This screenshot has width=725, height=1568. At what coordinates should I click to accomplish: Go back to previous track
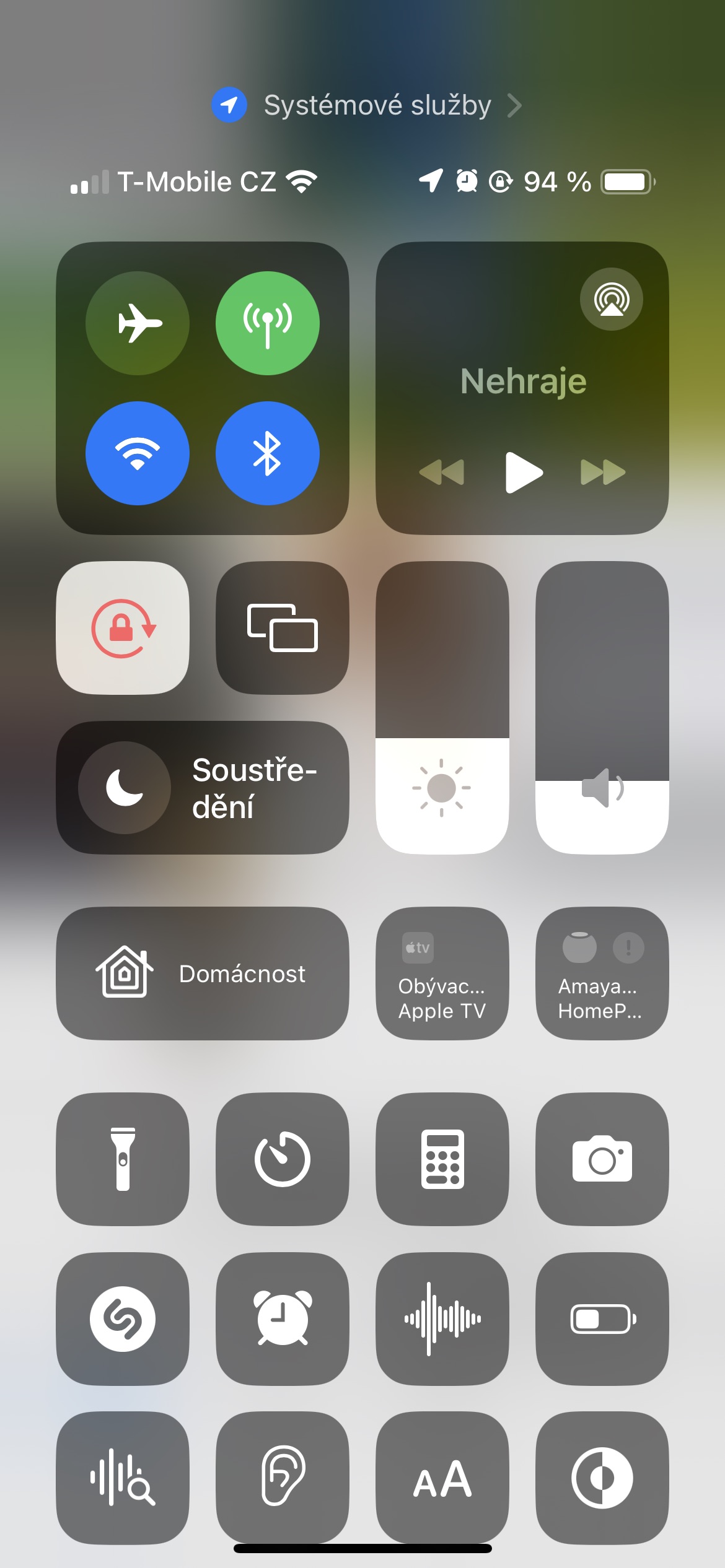442,473
